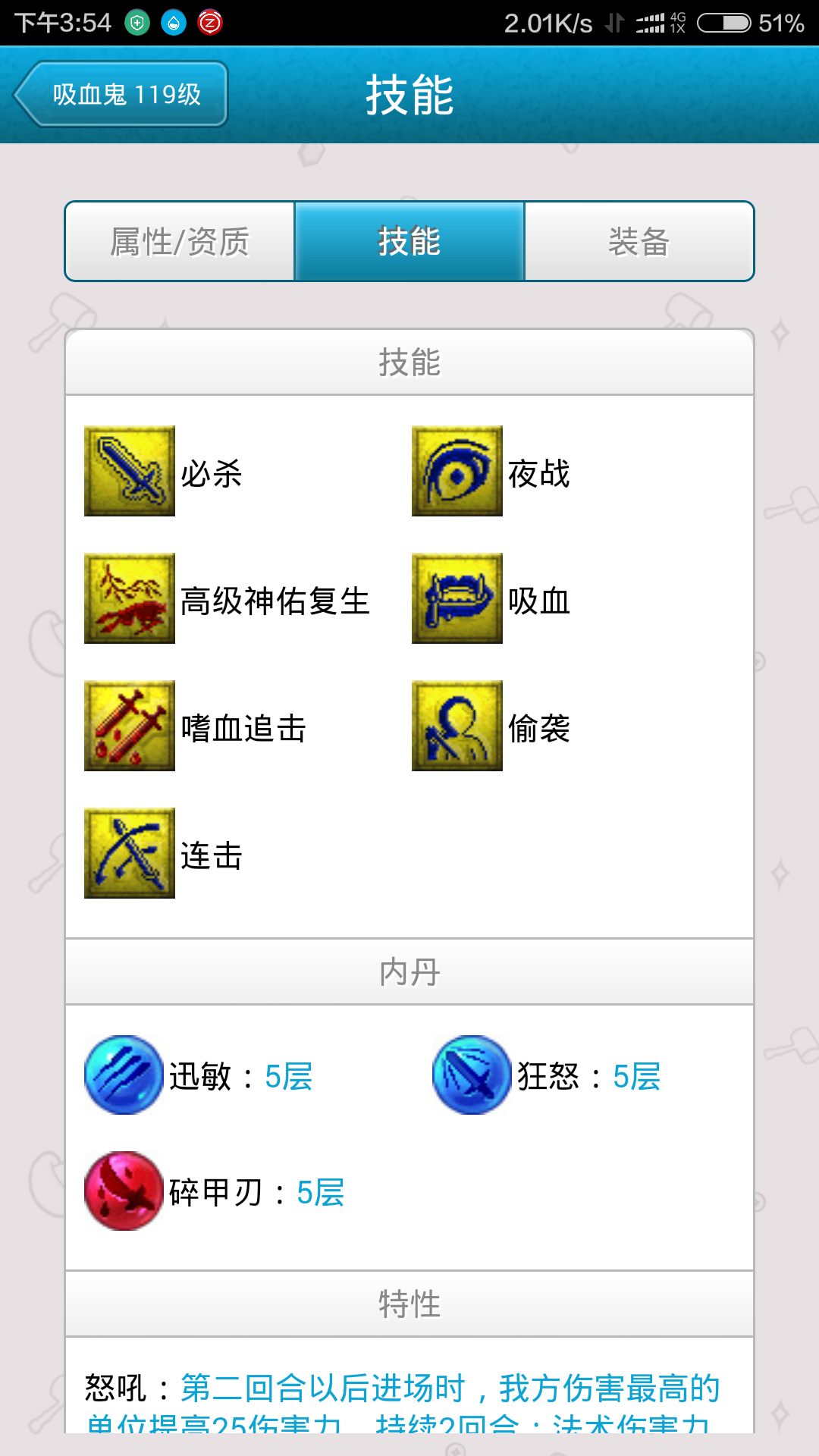Show the 嗜血追击 skill

pos(130,726)
